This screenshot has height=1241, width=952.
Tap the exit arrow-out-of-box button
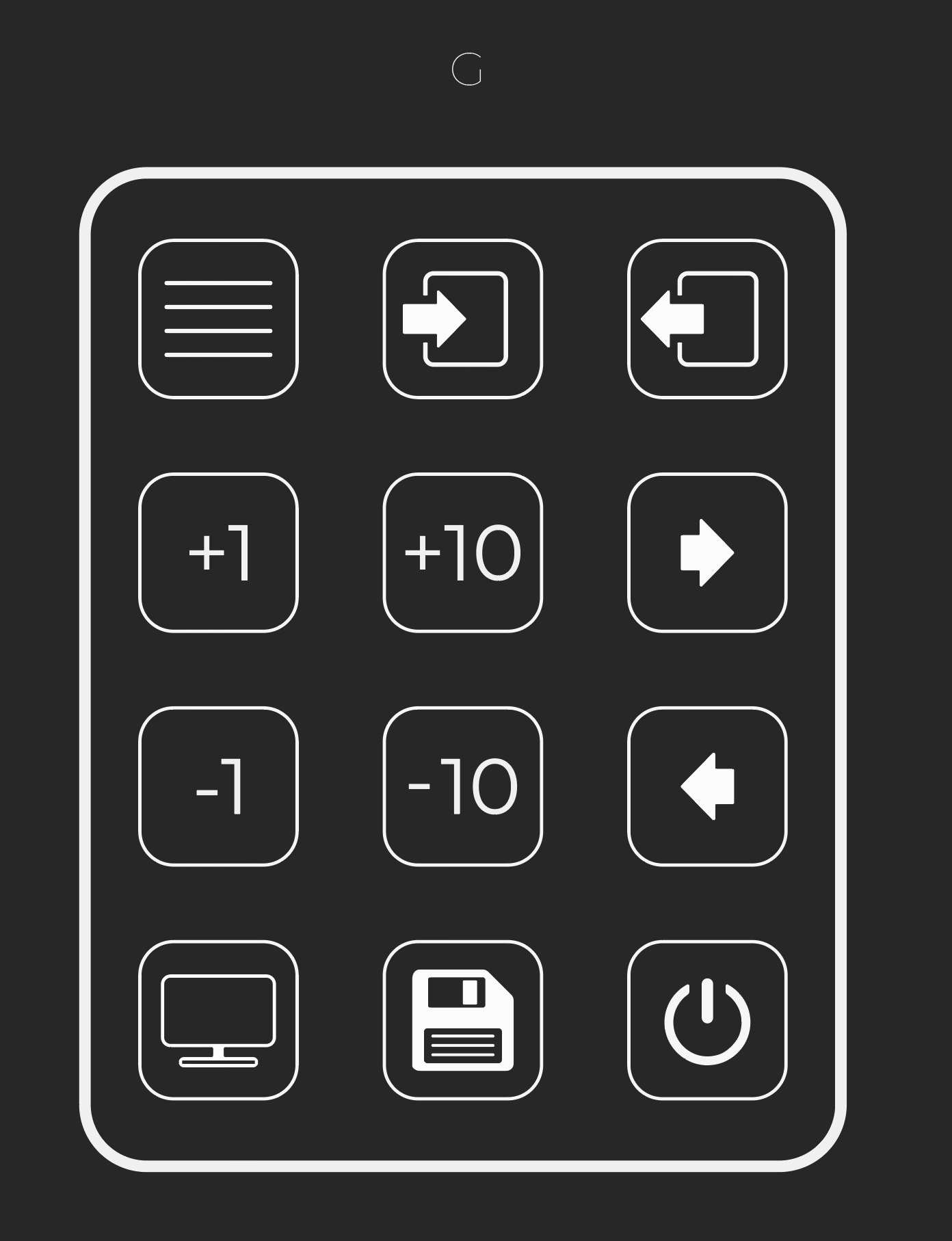point(706,319)
